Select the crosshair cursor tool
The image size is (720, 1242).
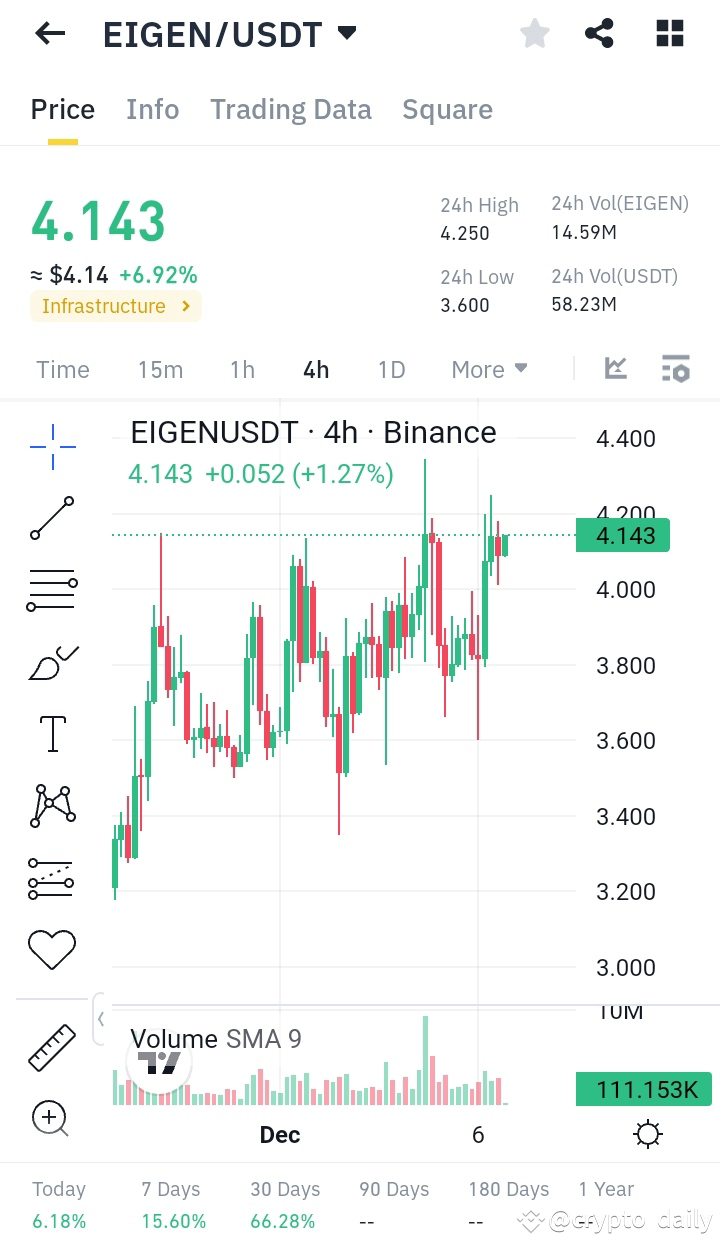[51, 447]
